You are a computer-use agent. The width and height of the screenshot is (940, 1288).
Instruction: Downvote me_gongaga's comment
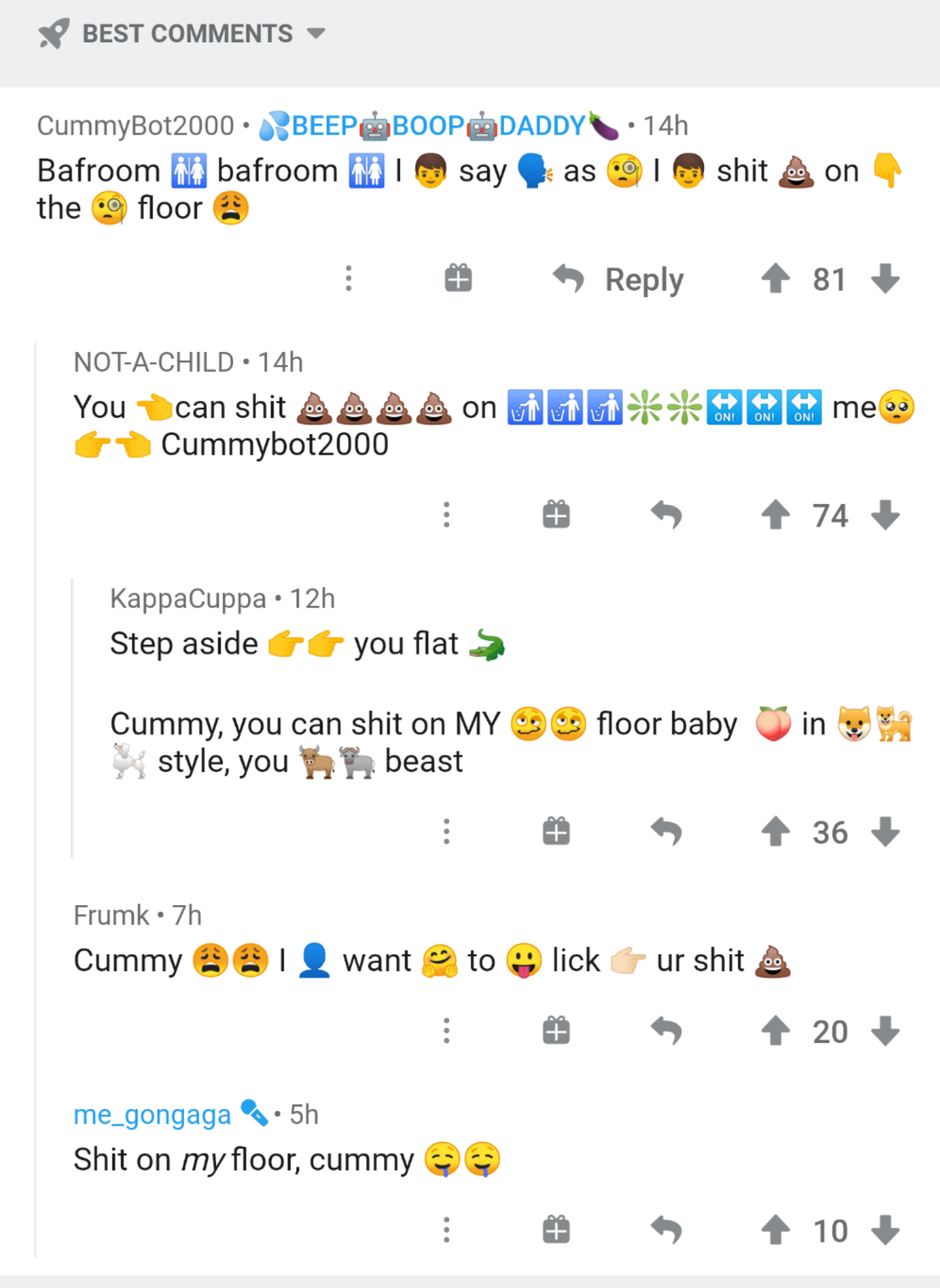pos(885,1230)
